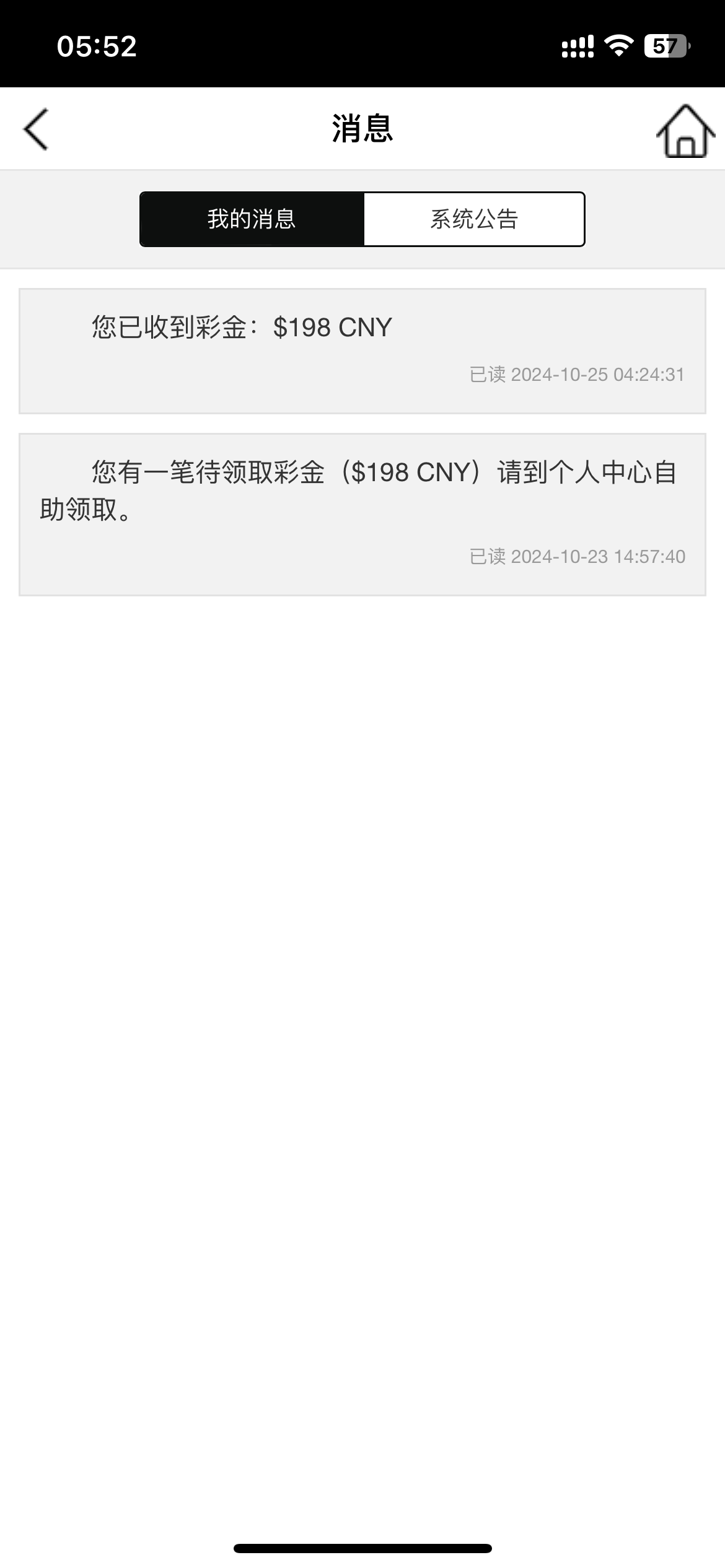The height and width of the screenshot is (1568, 725).
Task: Switch to the 系统公告 tab
Action: click(474, 219)
